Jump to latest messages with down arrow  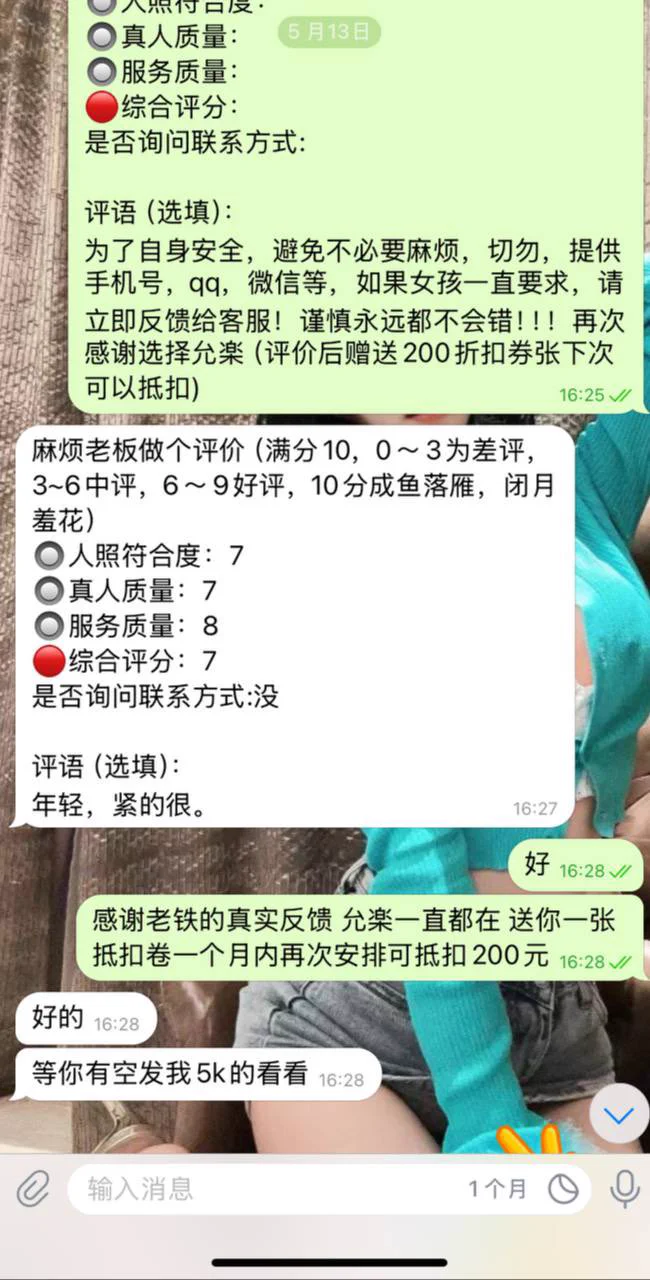pyautogui.click(x=619, y=1115)
